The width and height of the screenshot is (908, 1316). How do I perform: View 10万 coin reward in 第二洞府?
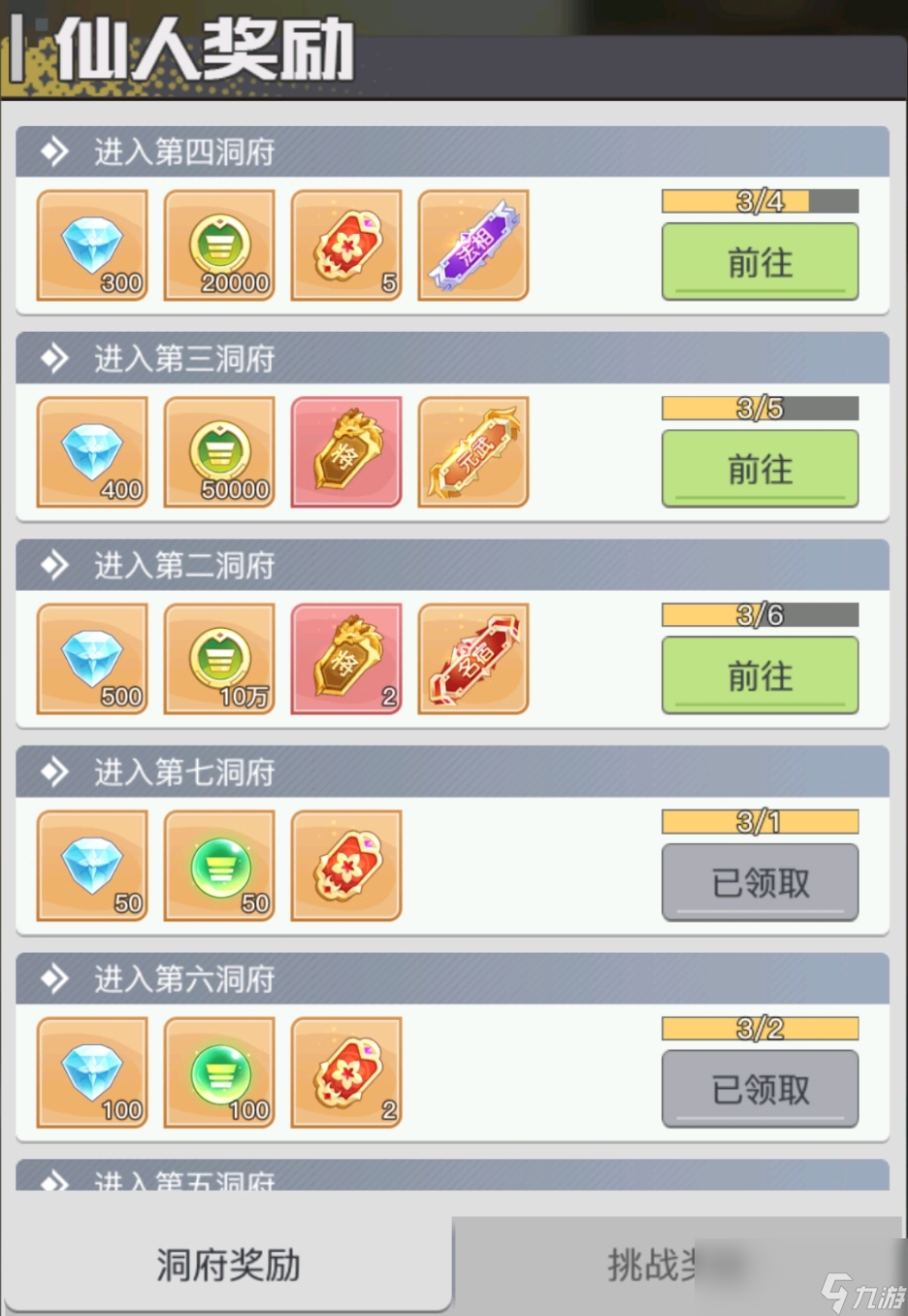(219, 659)
